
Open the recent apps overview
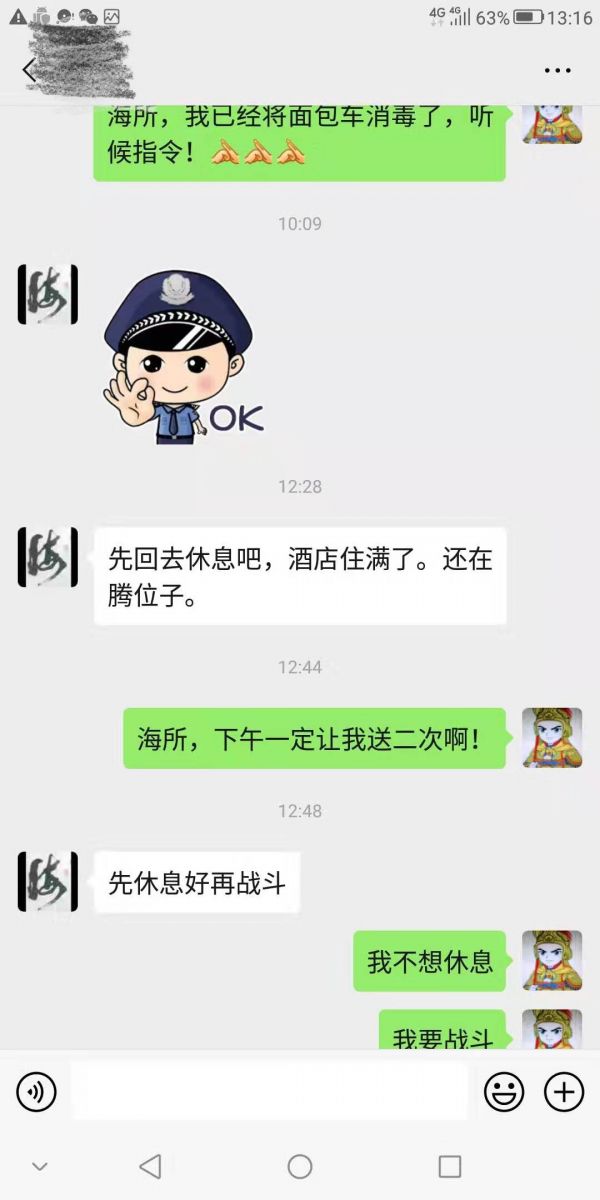pos(450,1166)
